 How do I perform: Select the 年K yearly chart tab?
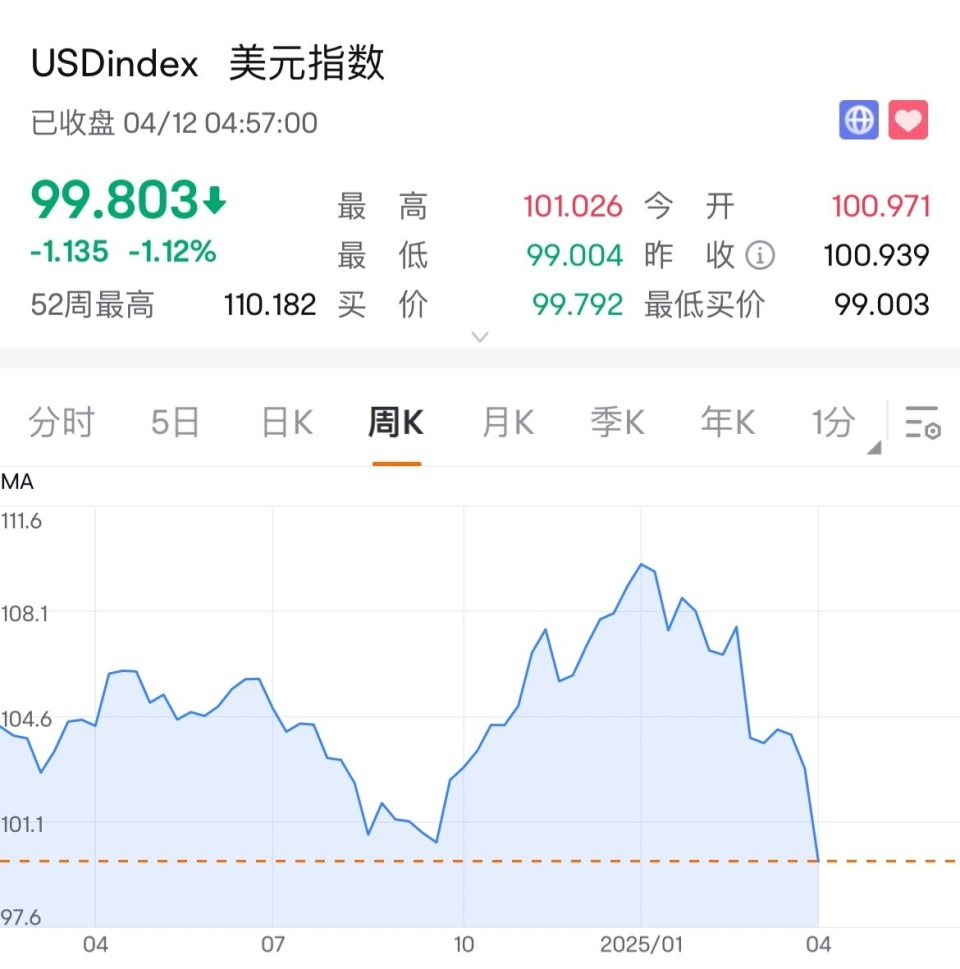pyautogui.click(x=727, y=424)
